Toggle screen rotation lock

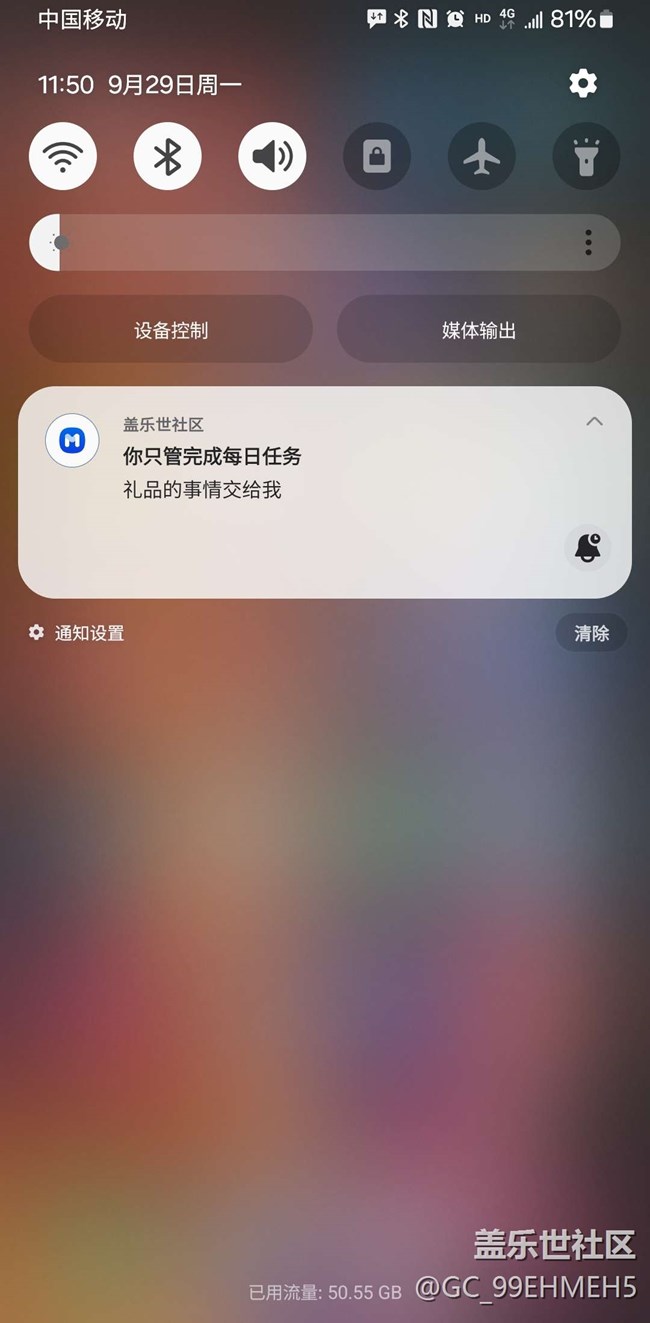[377, 156]
